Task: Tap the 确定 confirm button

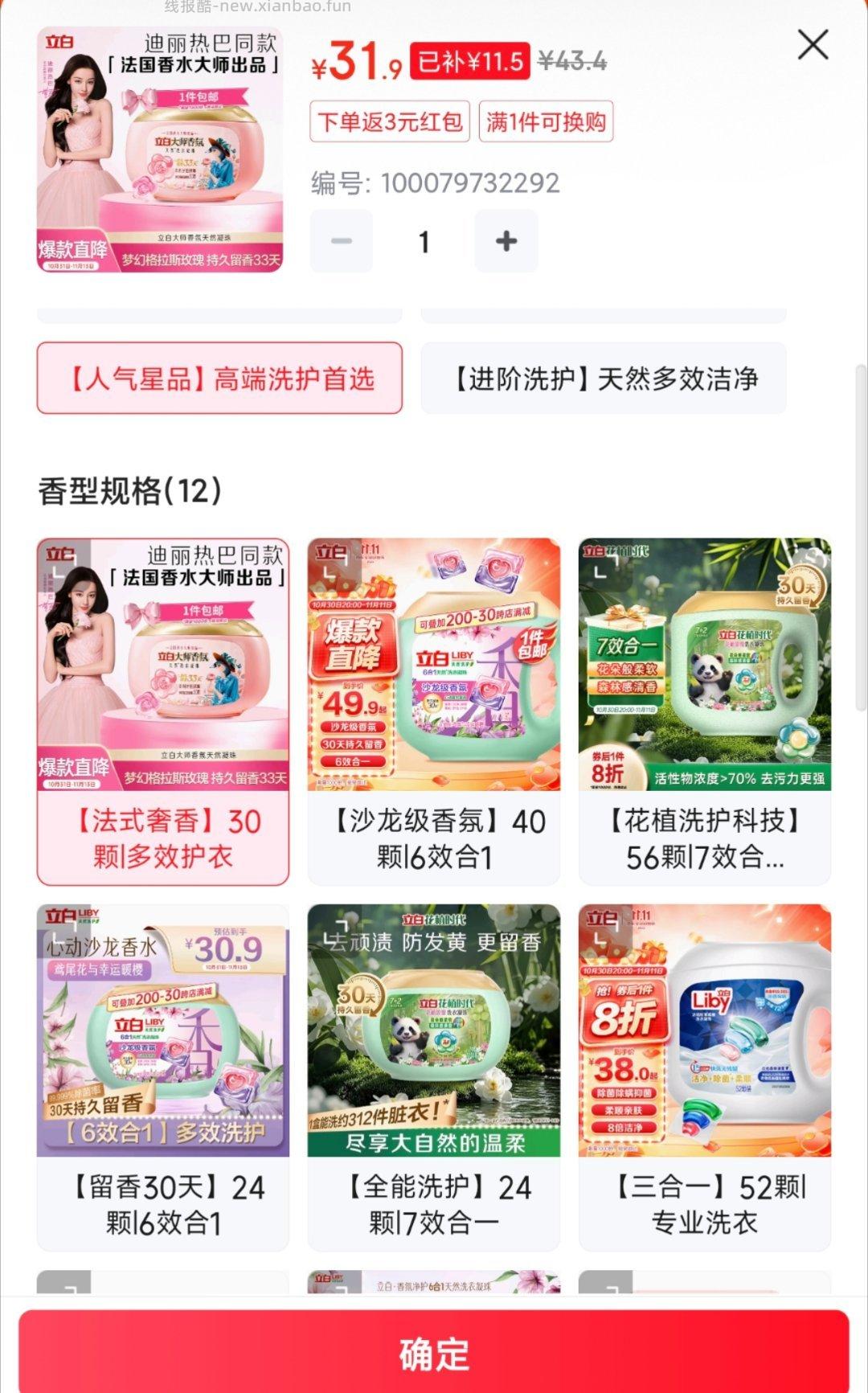Action: coord(434,1356)
